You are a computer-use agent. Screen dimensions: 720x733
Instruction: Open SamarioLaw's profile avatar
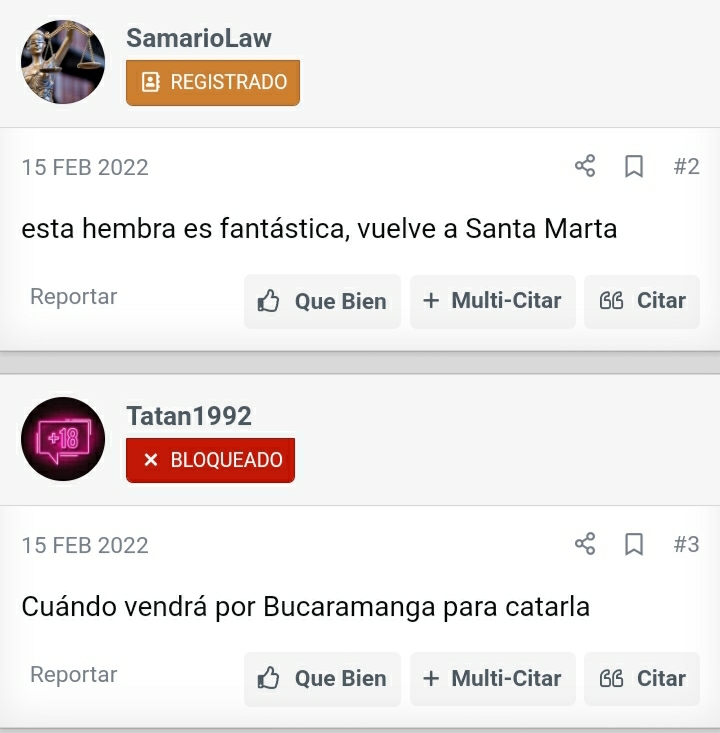63,62
